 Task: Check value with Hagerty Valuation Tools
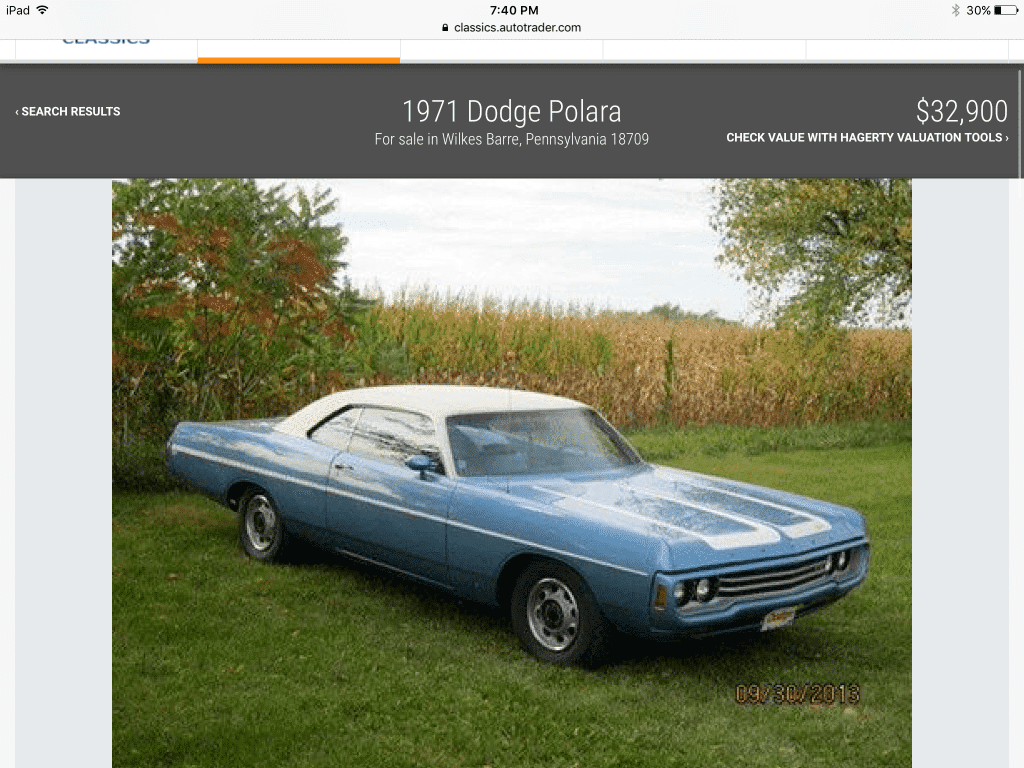pos(867,138)
